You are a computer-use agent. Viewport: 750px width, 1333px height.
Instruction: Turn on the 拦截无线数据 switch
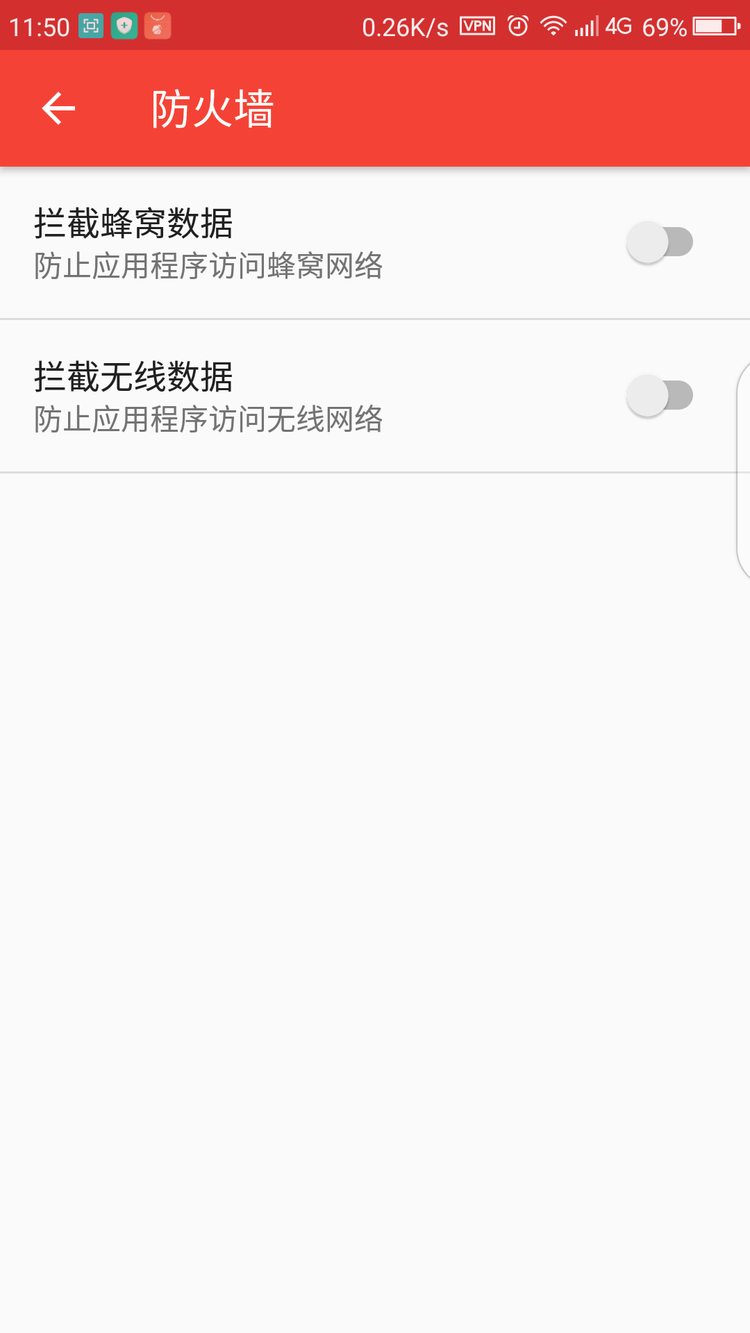[660, 395]
